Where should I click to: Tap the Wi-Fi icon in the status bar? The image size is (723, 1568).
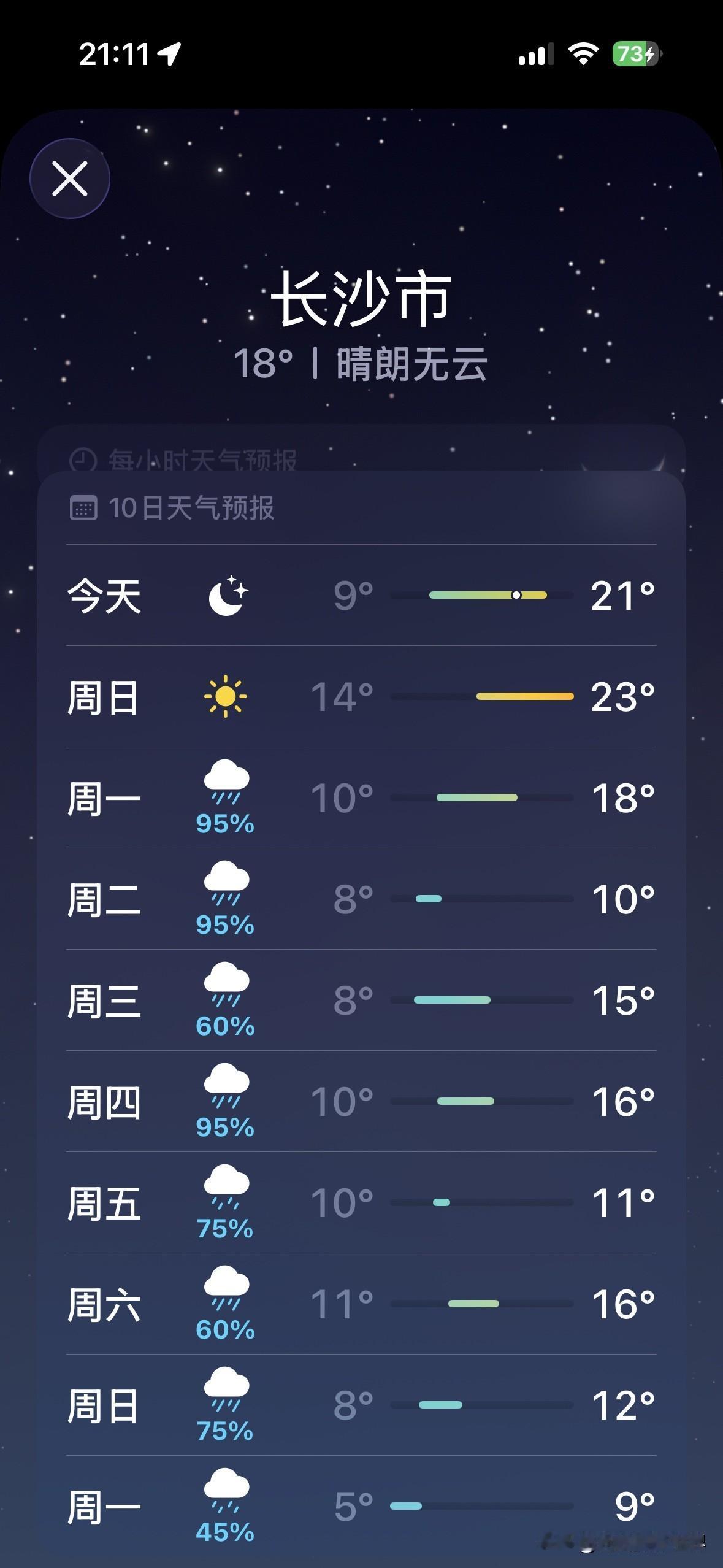pos(583,54)
